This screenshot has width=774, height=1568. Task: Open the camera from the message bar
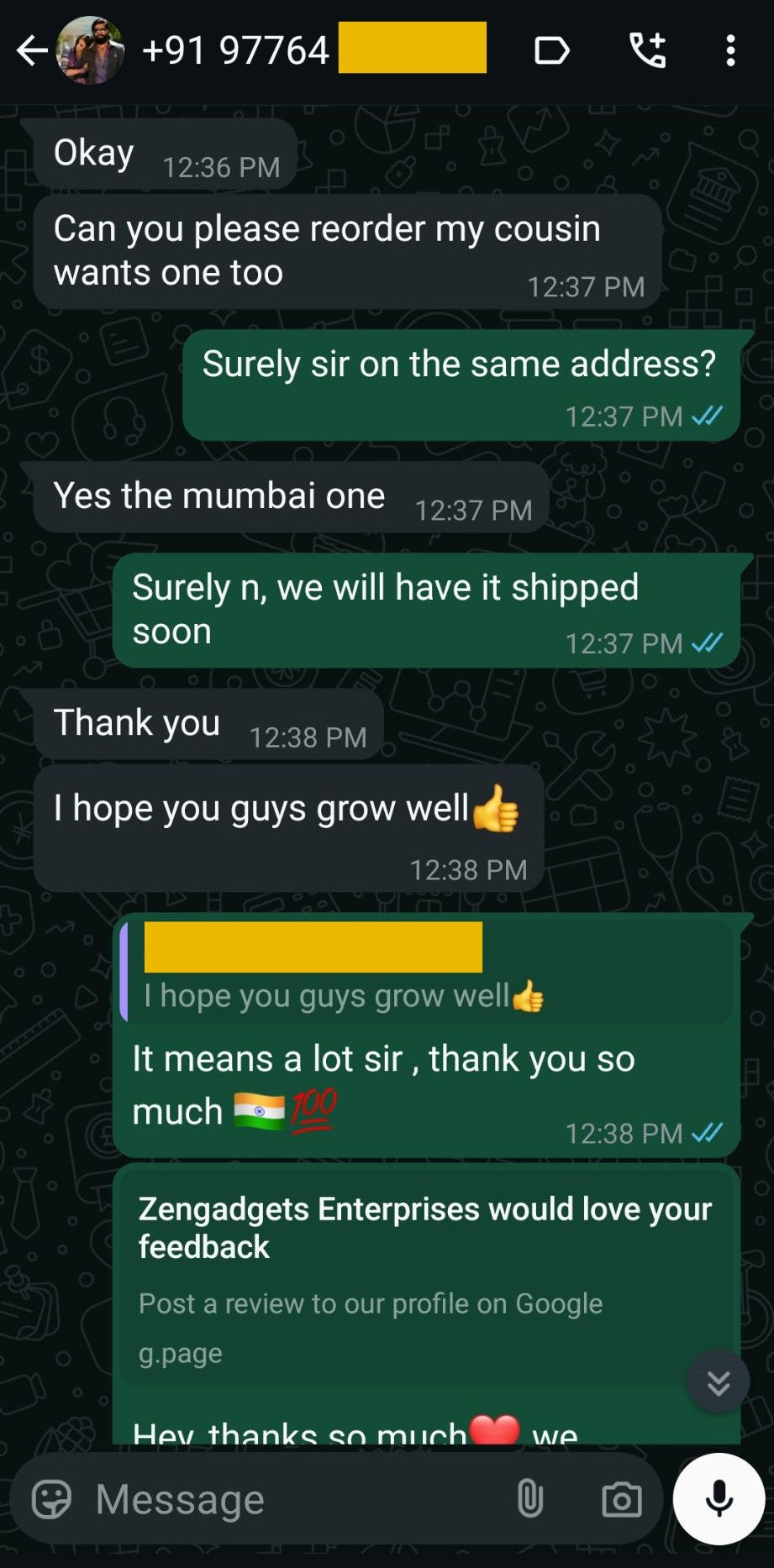(621, 1500)
